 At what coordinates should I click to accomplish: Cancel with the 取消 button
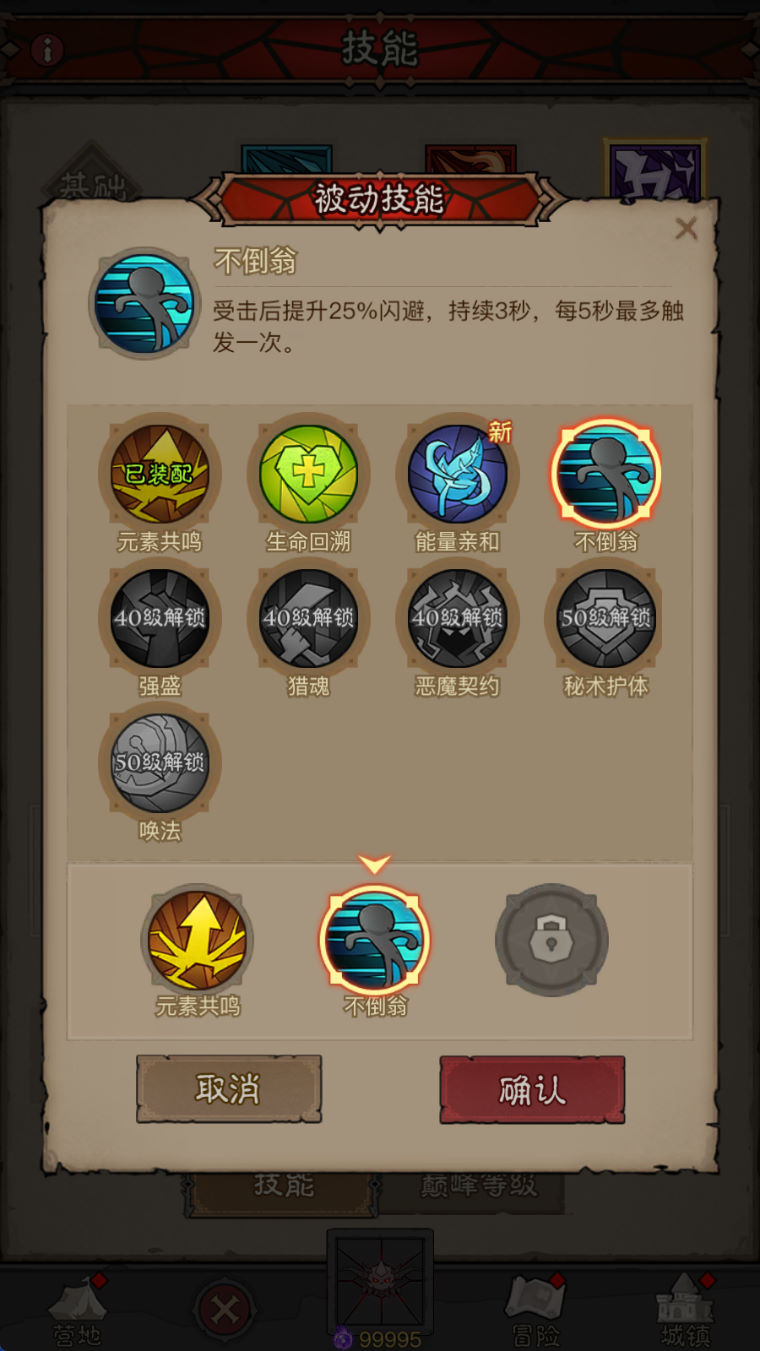(229, 1089)
